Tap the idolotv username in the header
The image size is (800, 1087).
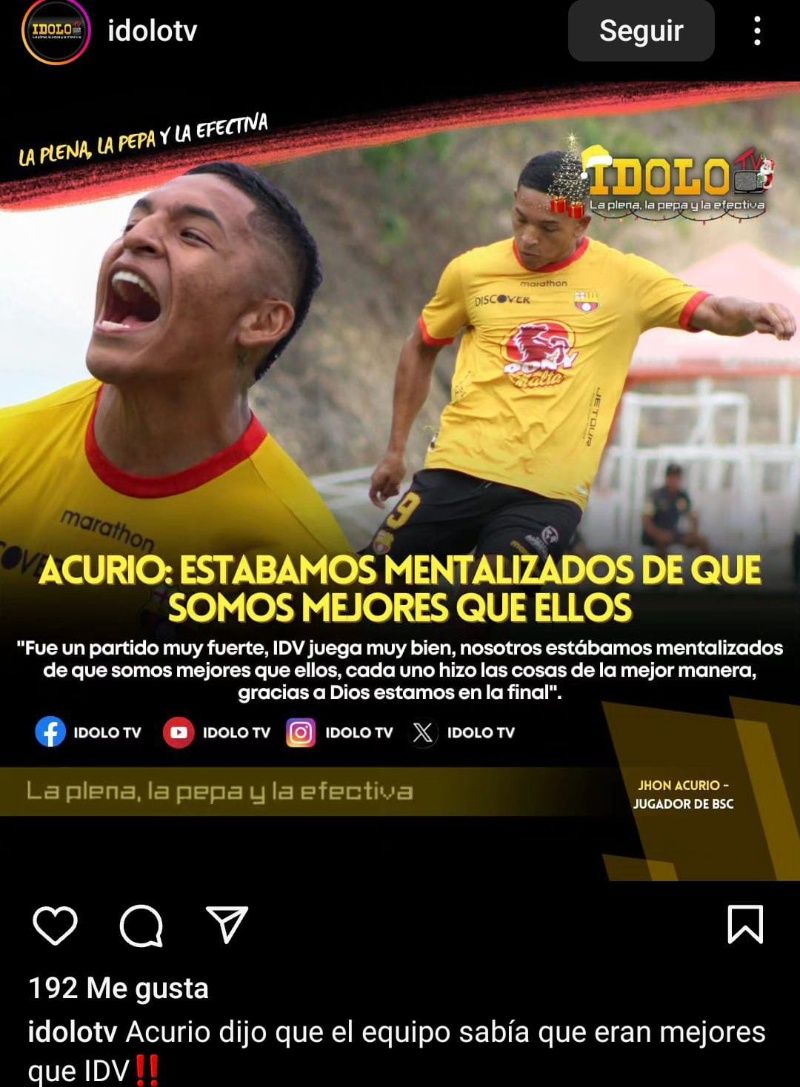(152, 31)
